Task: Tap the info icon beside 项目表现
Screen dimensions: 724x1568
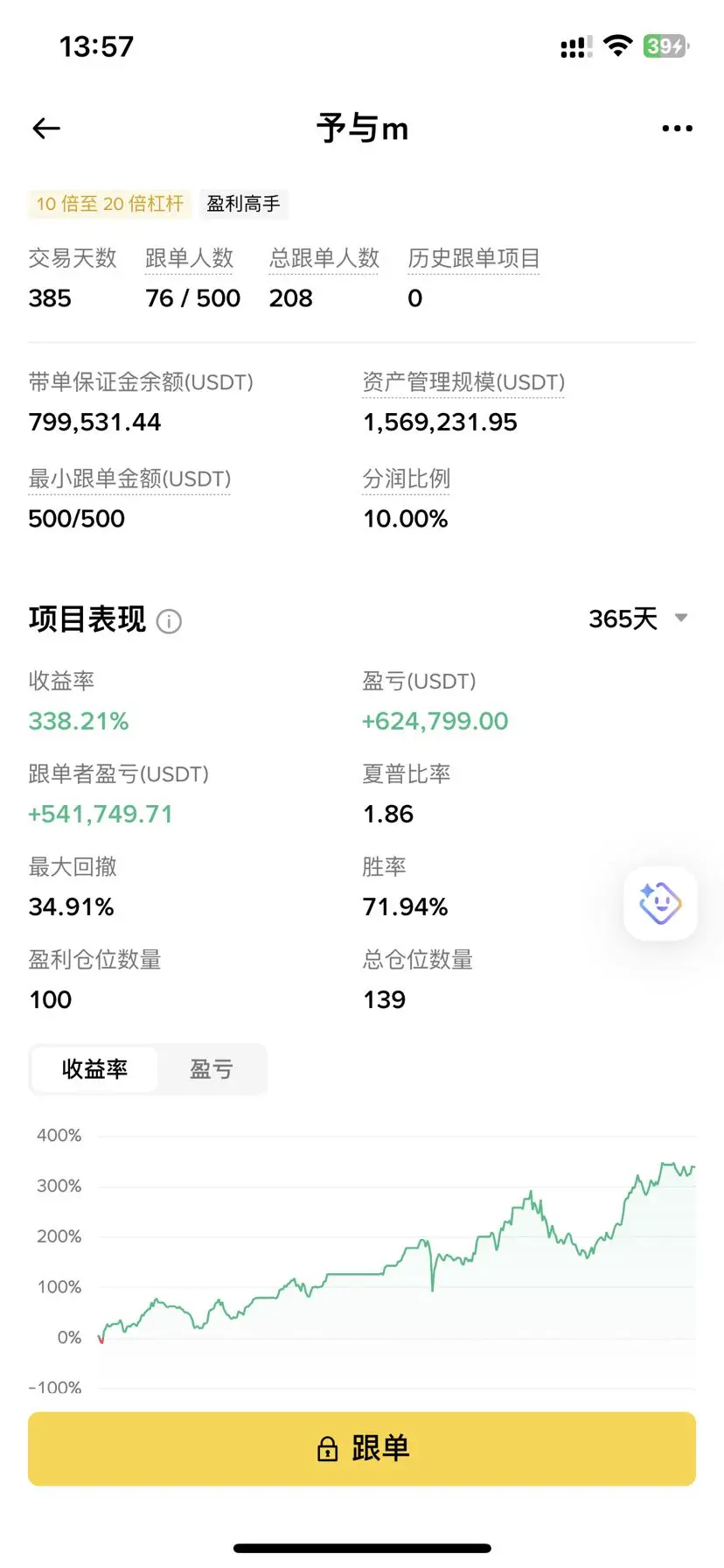Action: [x=169, y=621]
